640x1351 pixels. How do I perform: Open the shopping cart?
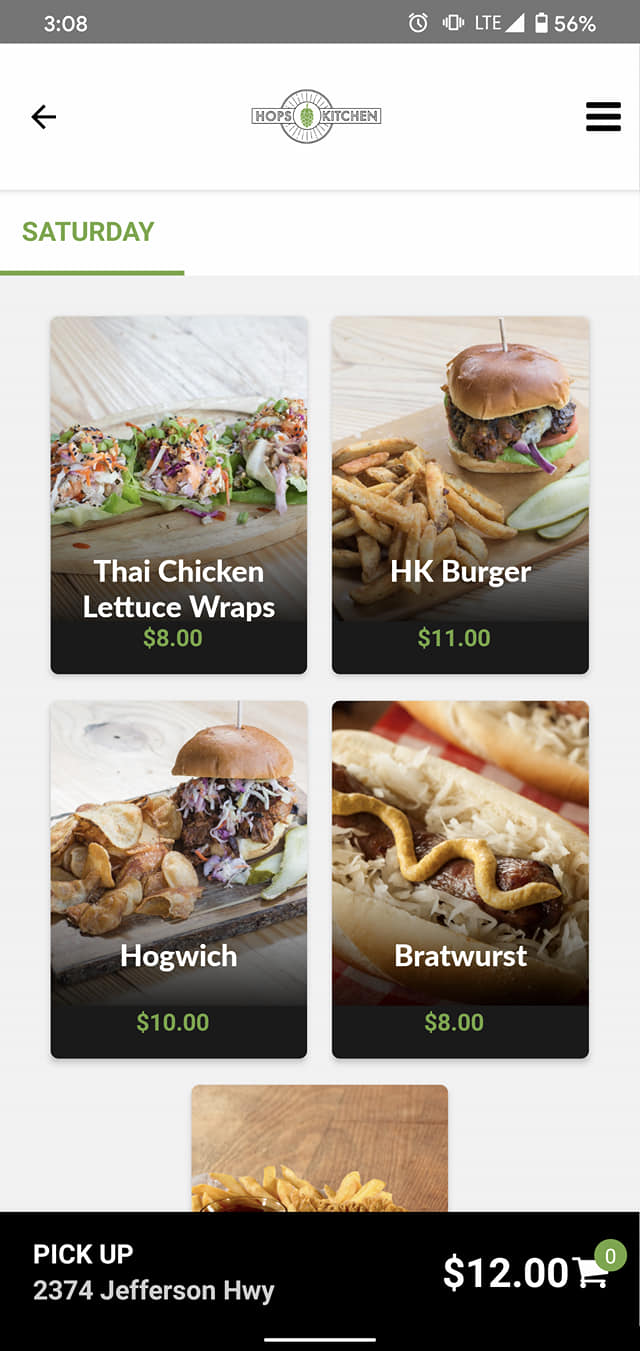tap(593, 1271)
